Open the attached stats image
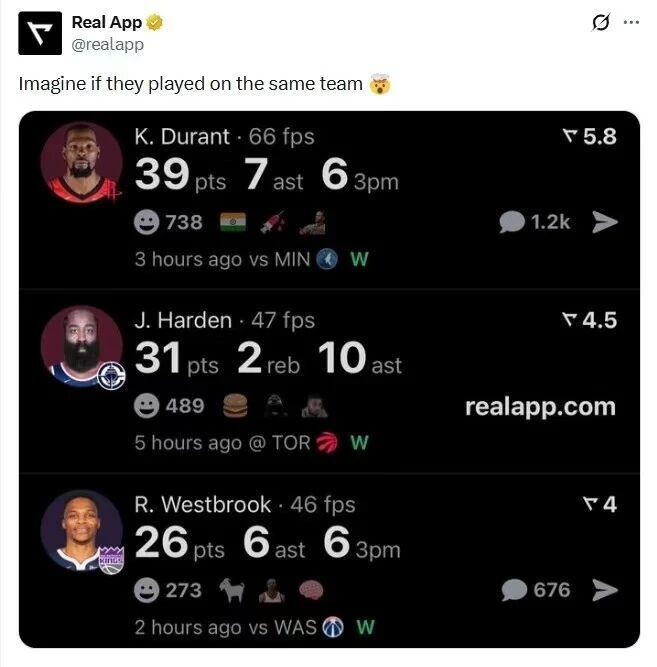This screenshot has width=657, height=667. click(329, 379)
